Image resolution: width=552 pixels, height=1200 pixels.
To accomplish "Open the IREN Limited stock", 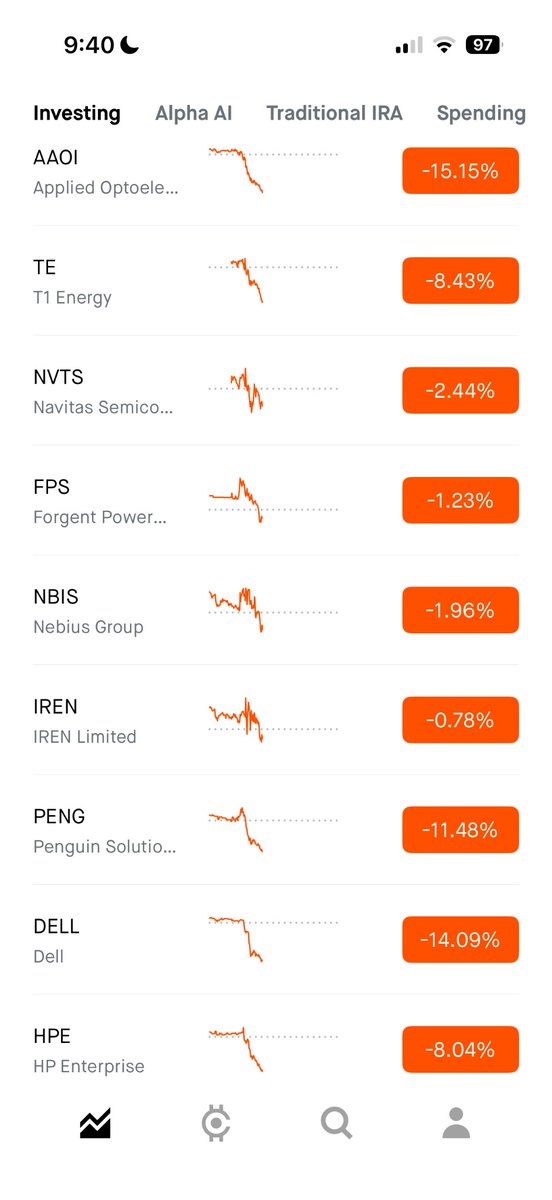I will (x=276, y=720).
